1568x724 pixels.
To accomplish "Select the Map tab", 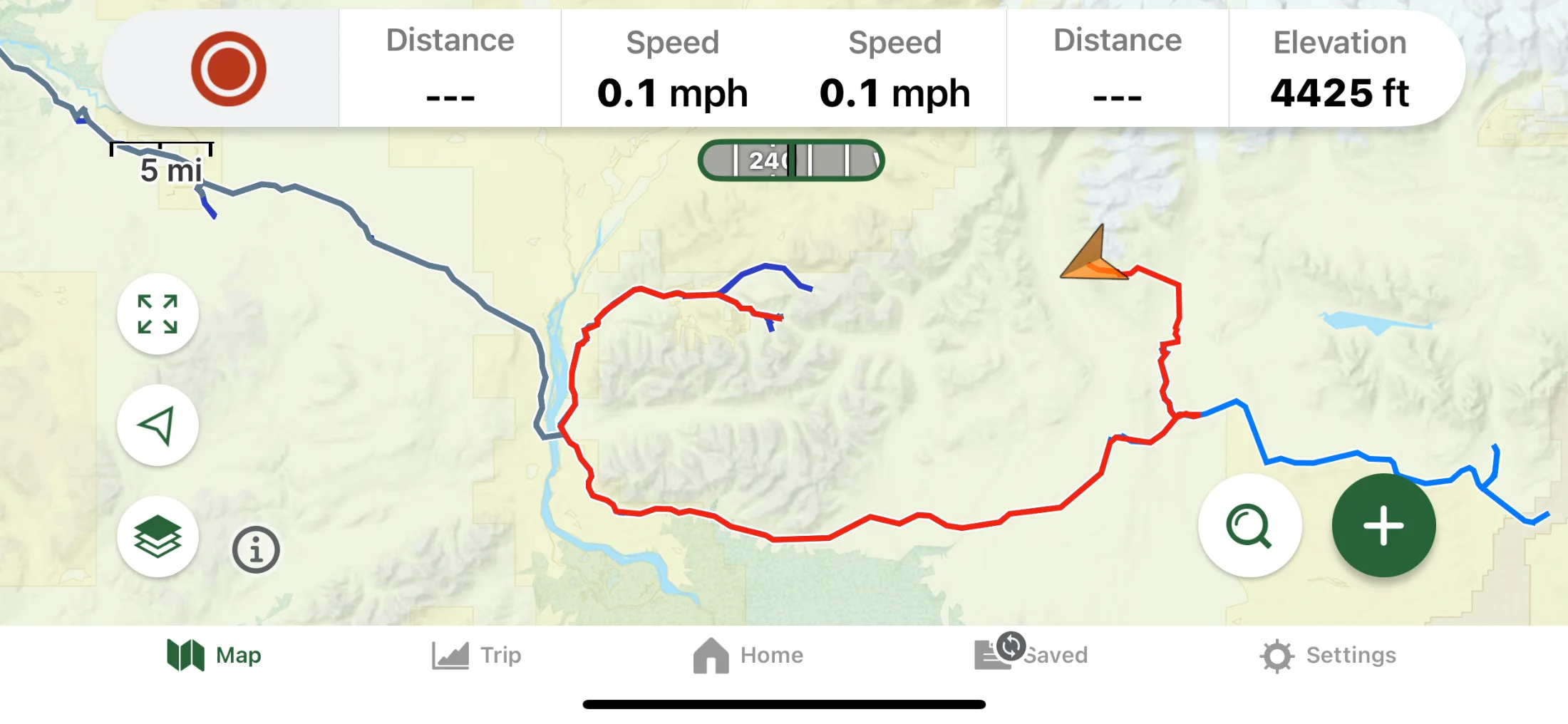I will click(214, 655).
